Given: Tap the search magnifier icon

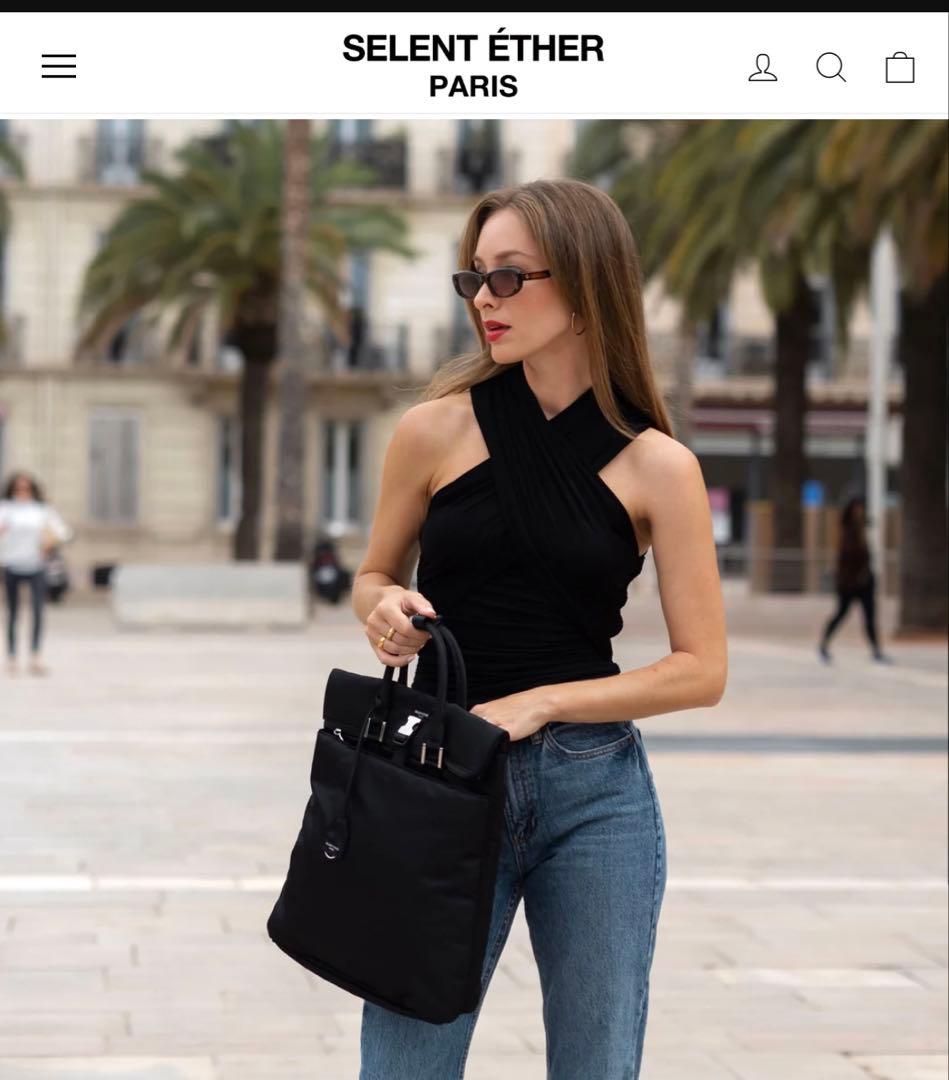Looking at the screenshot, I should click(x=831, y=67).
